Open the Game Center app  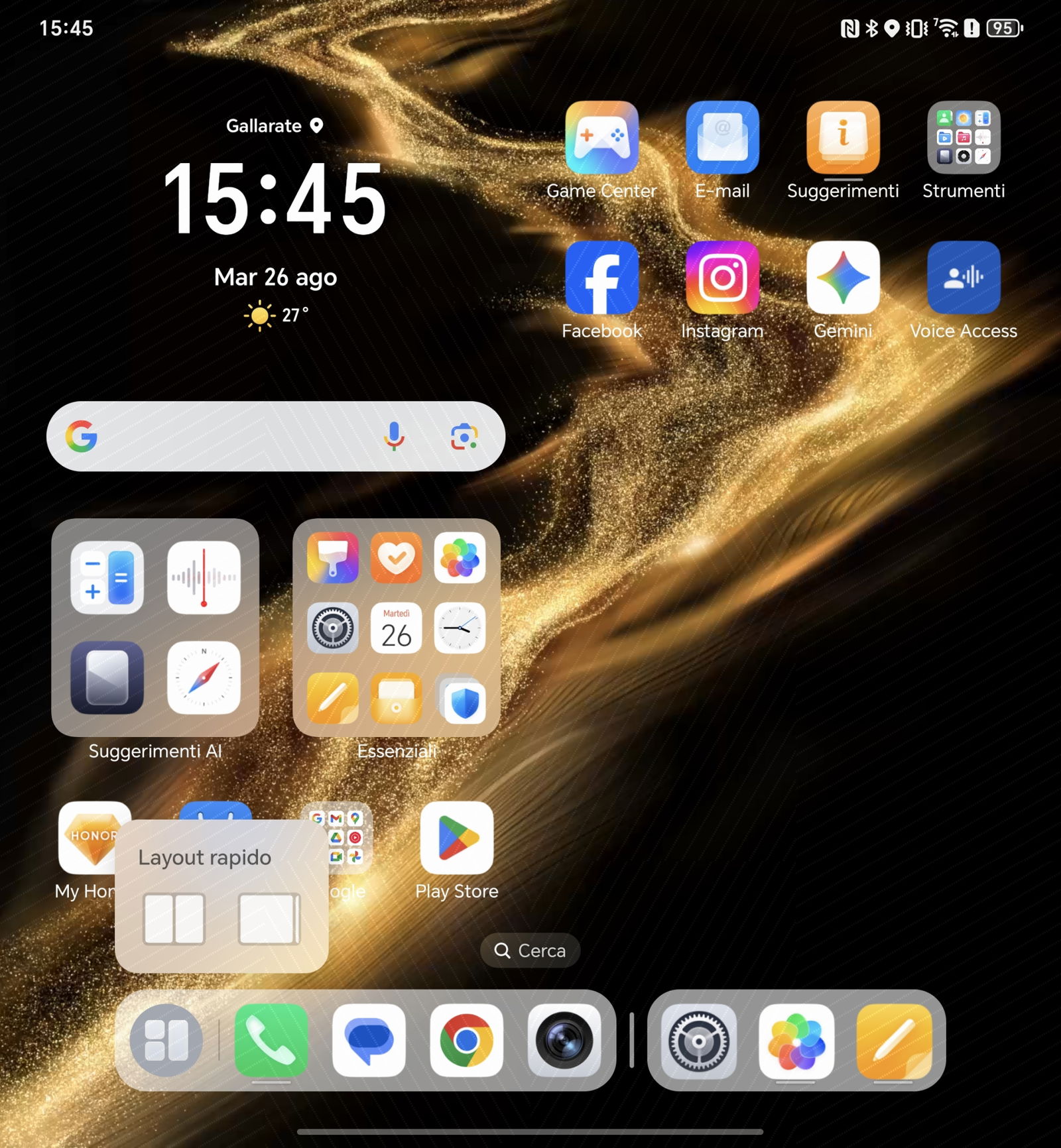(601, 138)
